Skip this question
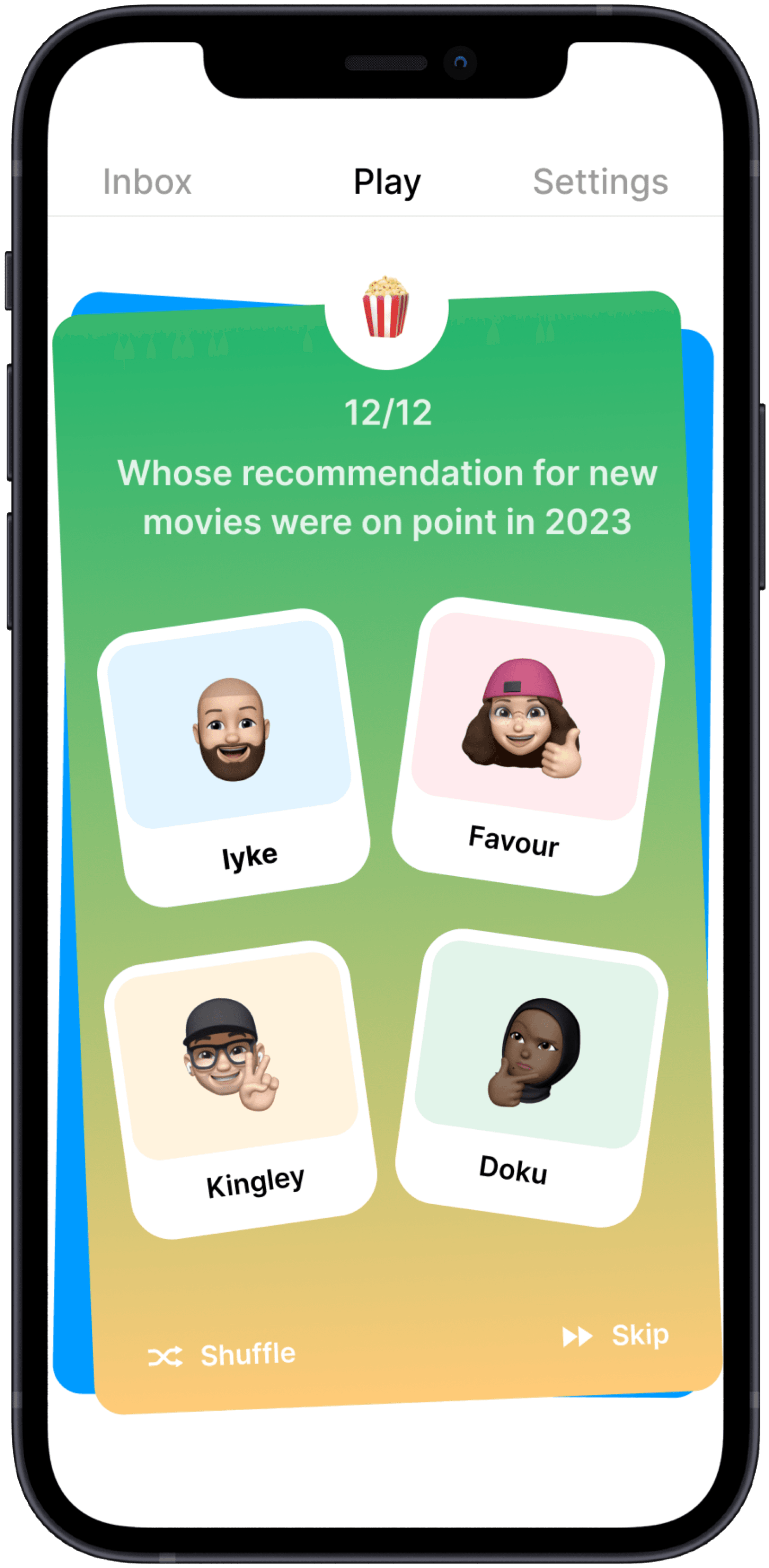Image resolution: width=769 pixels, height=1568 pixels. (615, 1335)
